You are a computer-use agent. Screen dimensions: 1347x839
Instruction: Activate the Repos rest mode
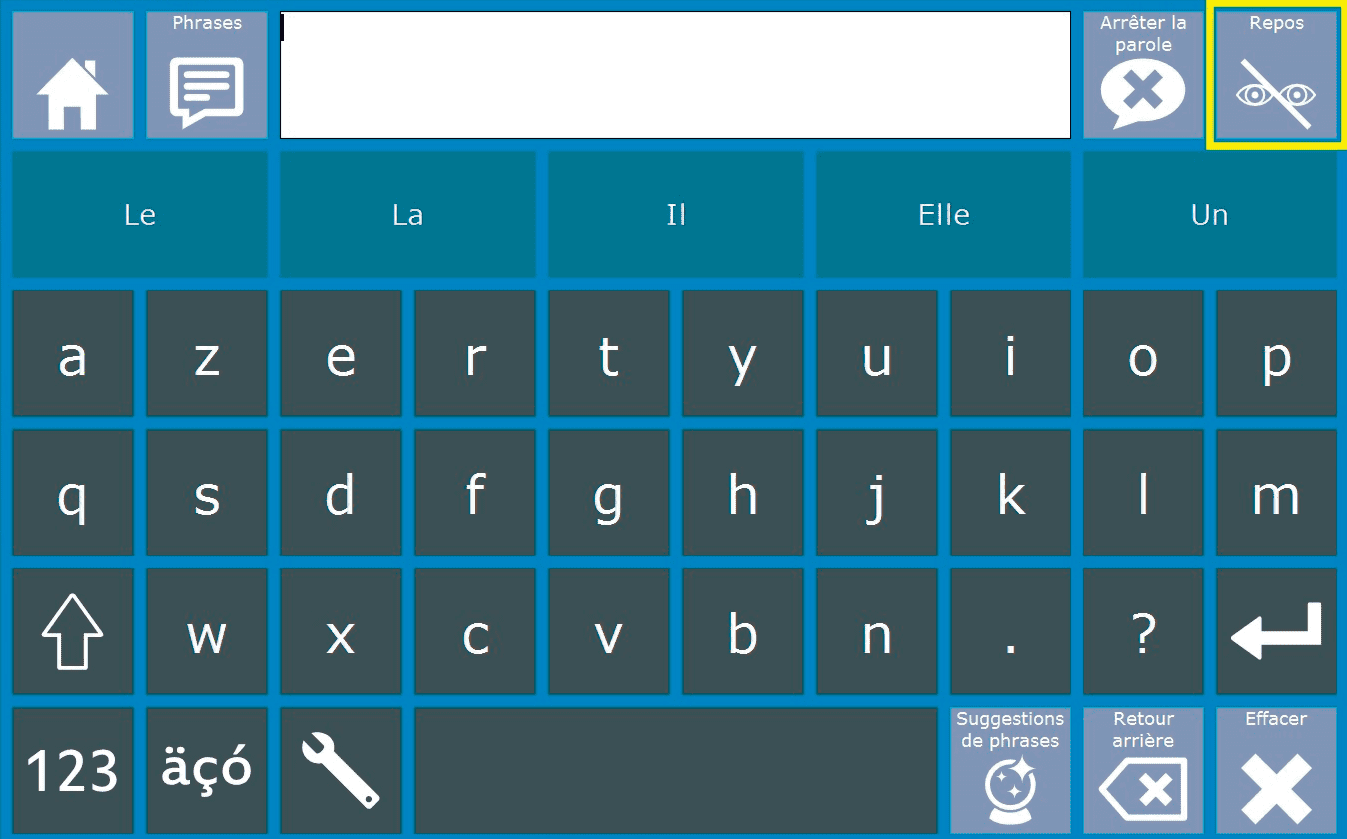pos(1276,75)
